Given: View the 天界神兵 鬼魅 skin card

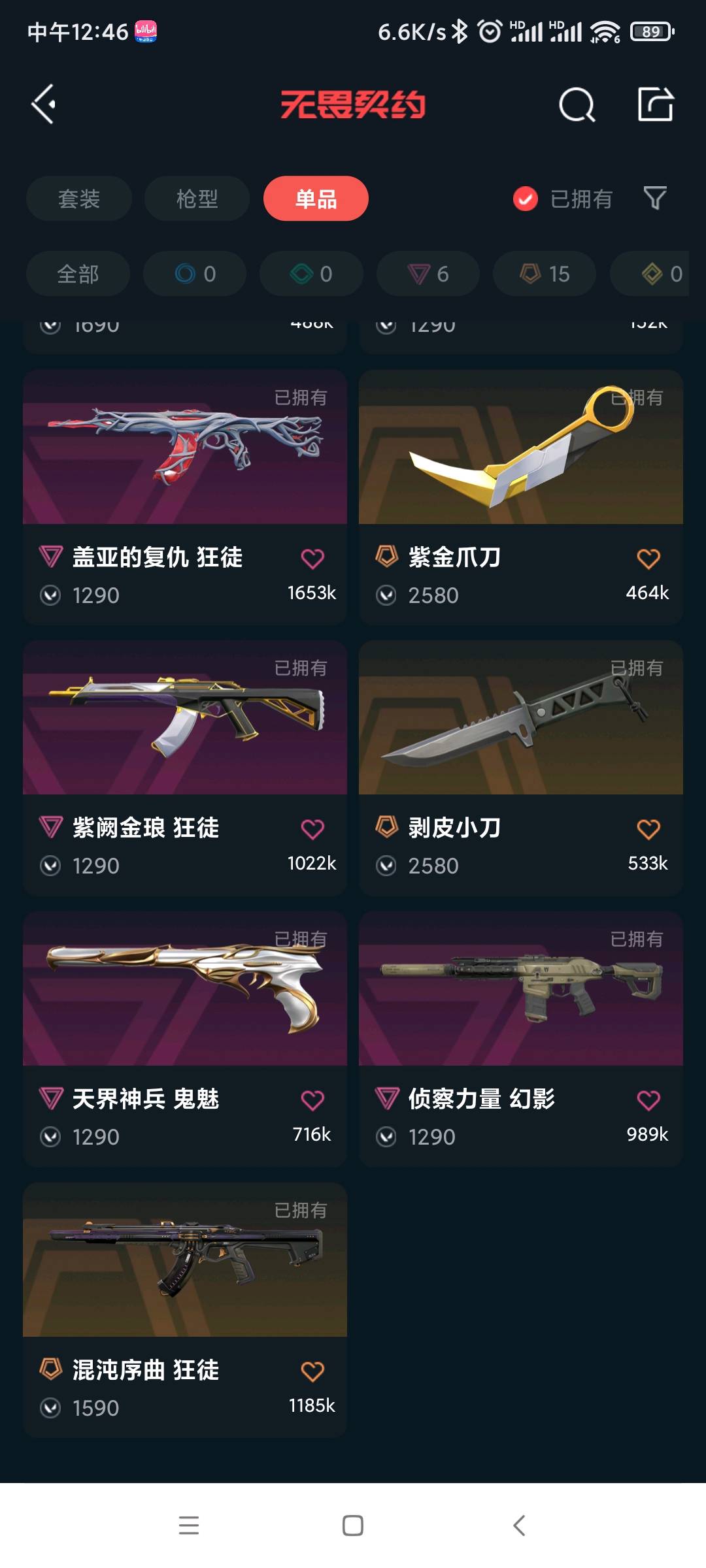Looking at the screenshot, I should click(185, 1039).
